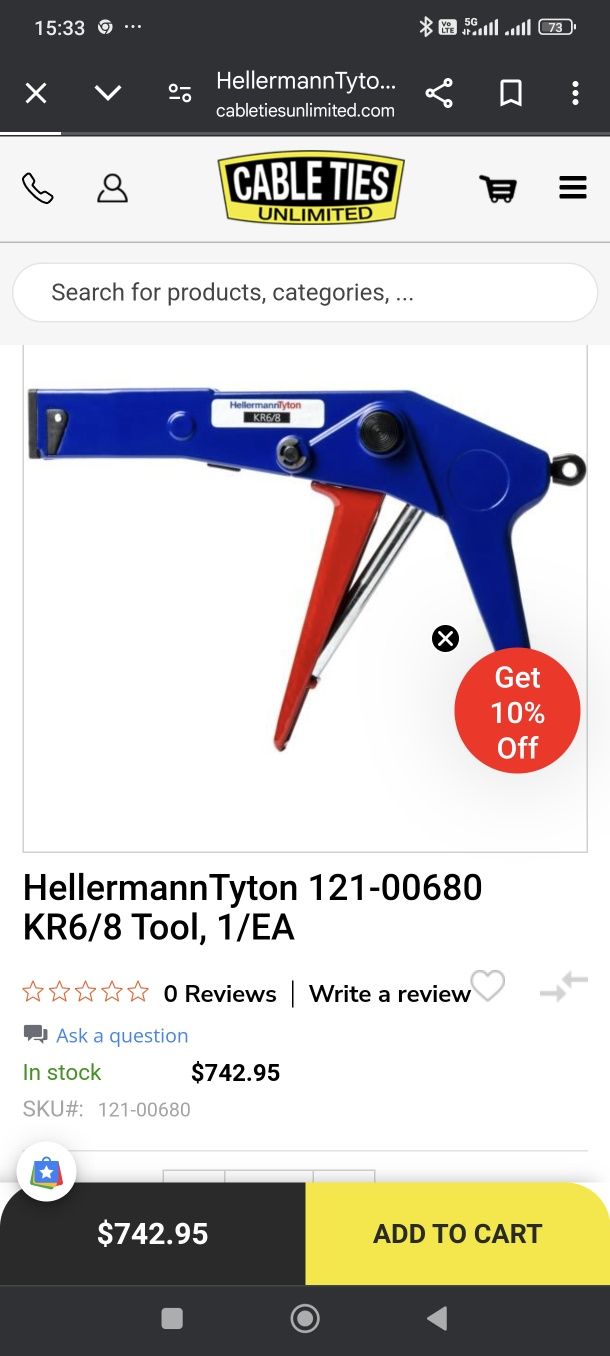Open the hamburger navigation menu
This screenshot has width=610, height=1356.
coord(572,188)
